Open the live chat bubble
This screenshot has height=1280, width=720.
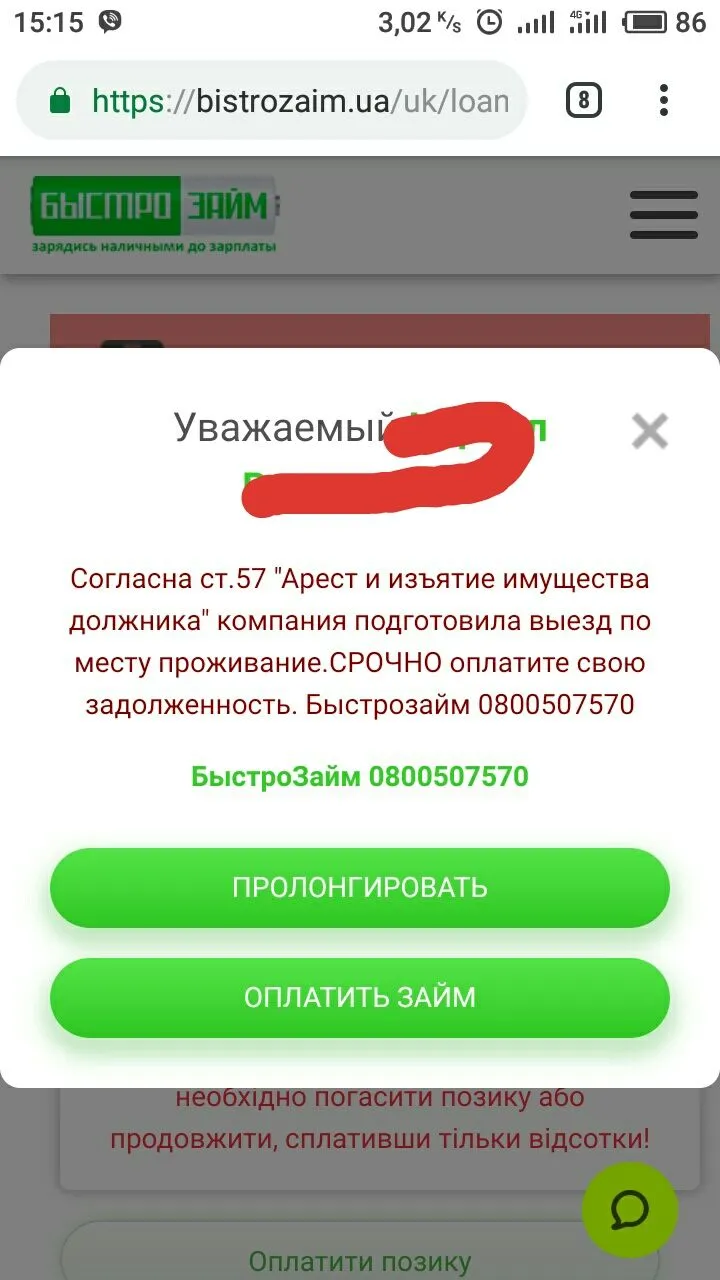click(x=630, y=1209)
